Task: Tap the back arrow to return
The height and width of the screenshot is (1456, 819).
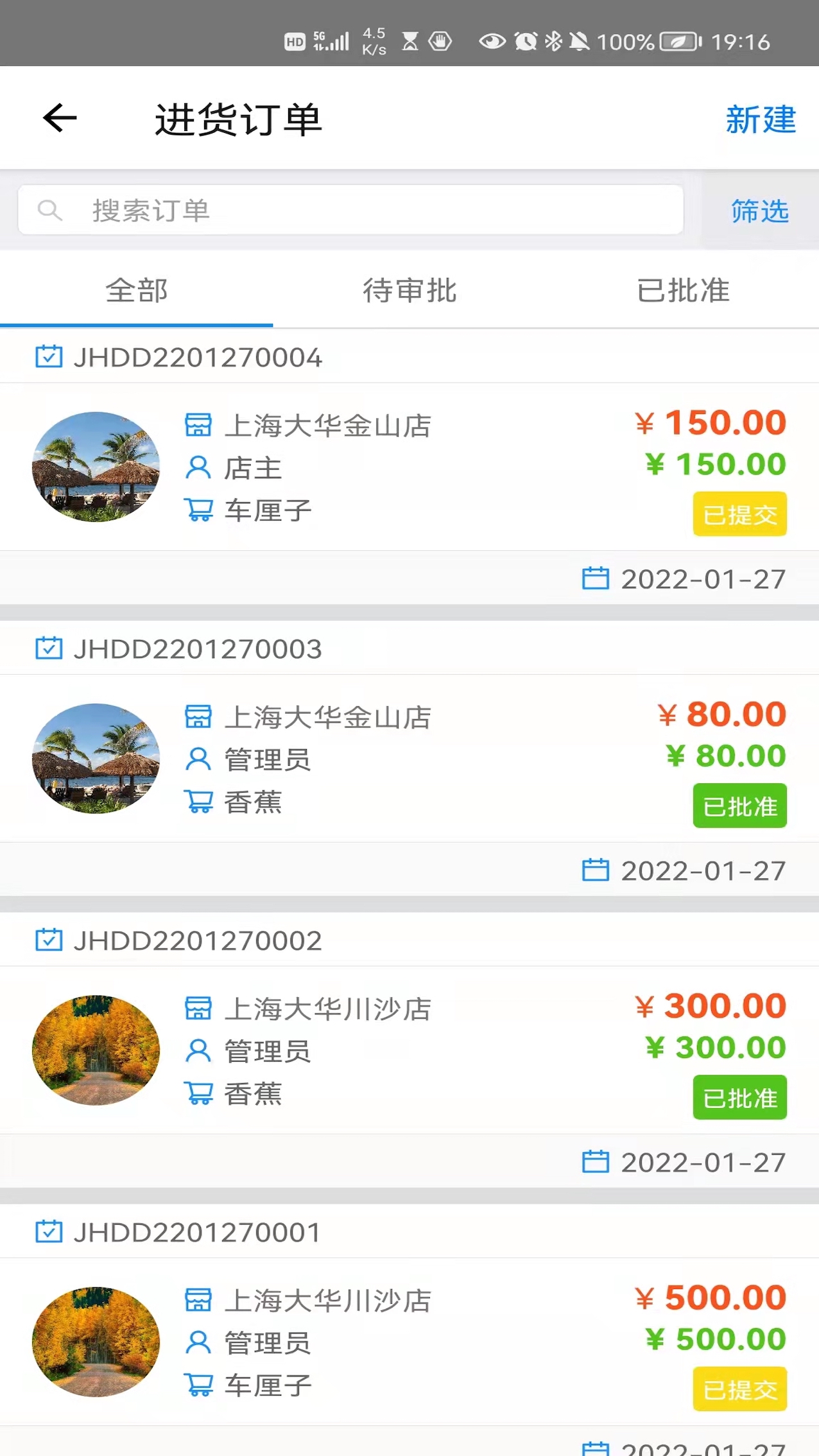Action: click(59, 118)
